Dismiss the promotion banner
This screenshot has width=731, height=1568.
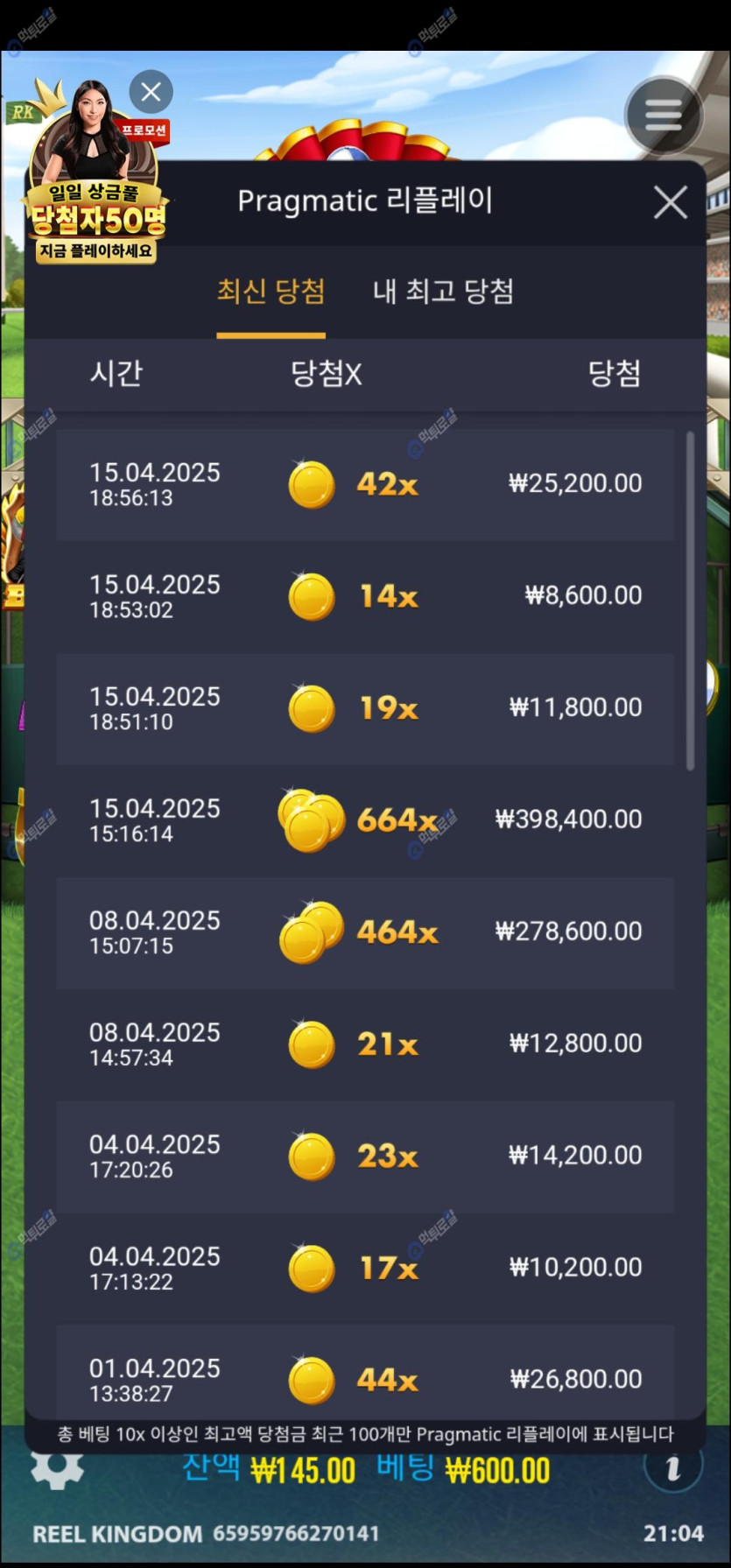(x=151, y=92)
